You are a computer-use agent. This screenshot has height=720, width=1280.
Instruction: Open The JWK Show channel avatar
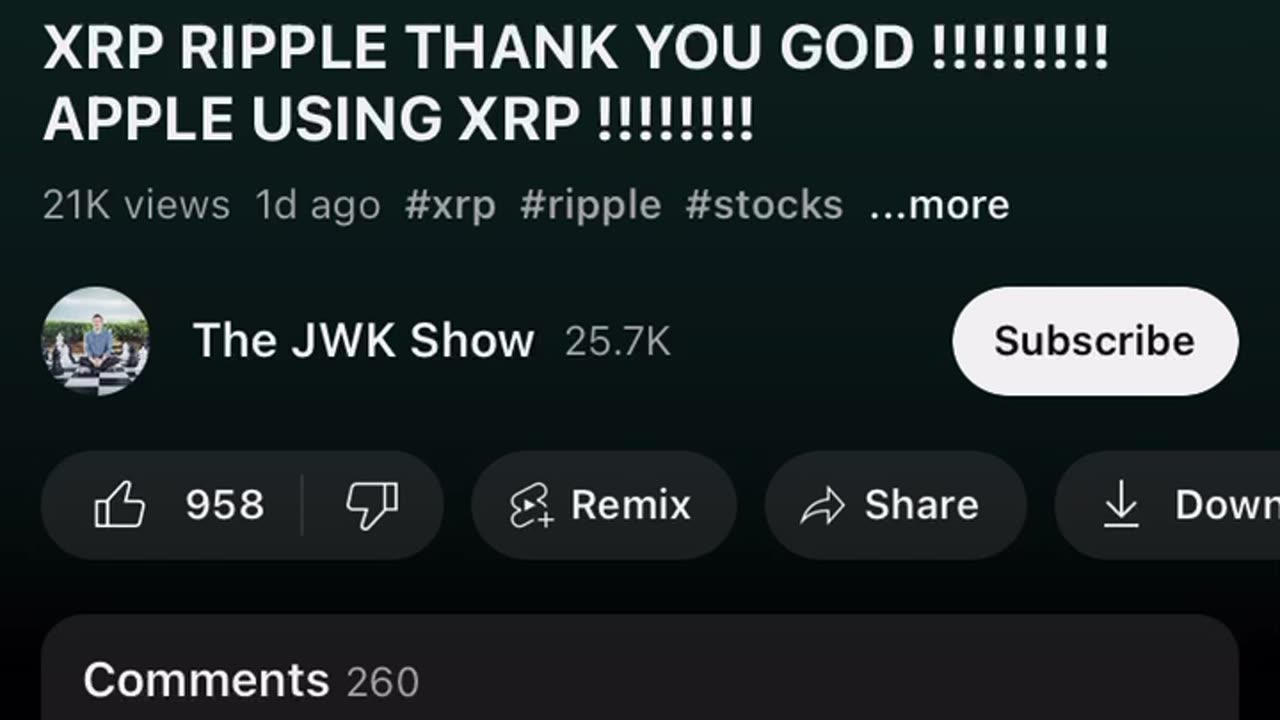pos(95,341)
